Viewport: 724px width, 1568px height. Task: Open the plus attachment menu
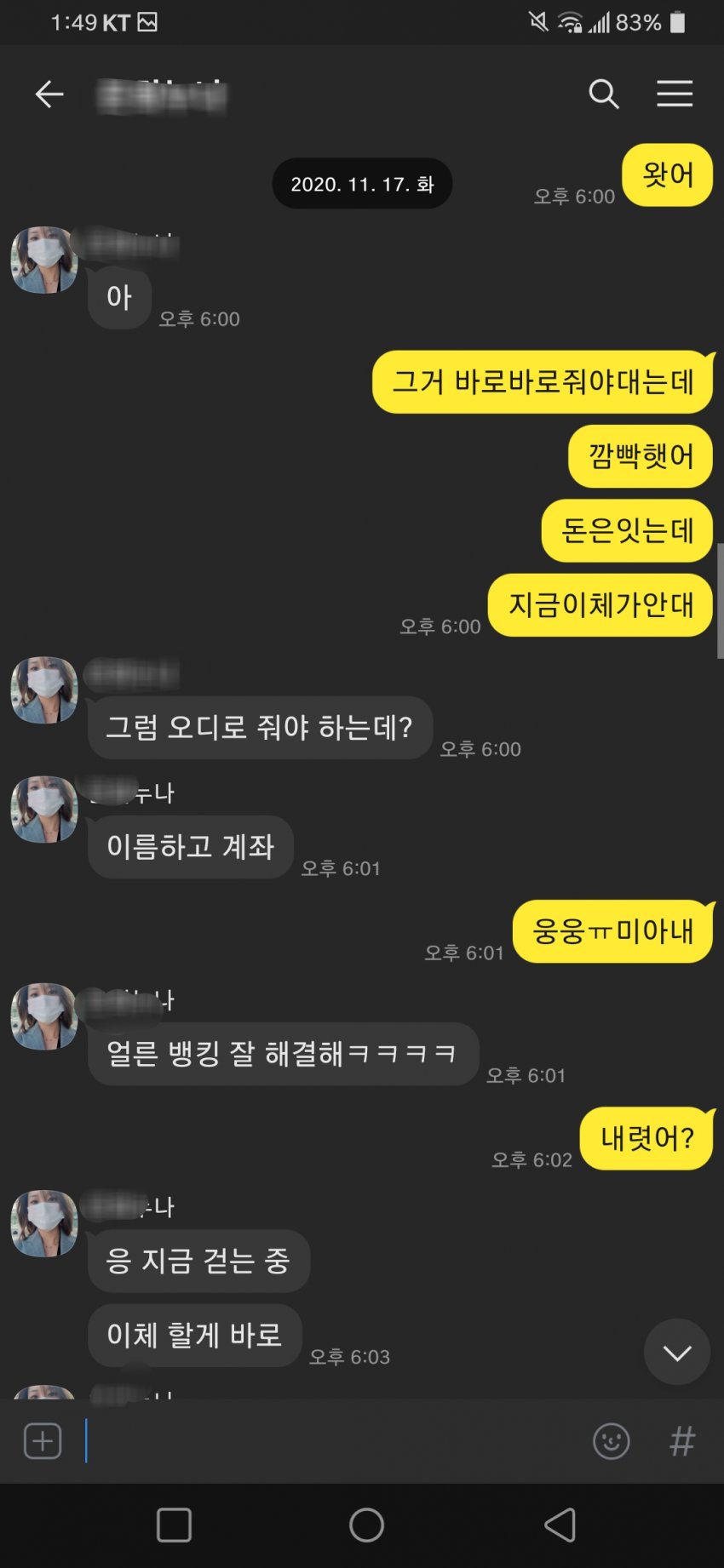tap(43, 1441)
